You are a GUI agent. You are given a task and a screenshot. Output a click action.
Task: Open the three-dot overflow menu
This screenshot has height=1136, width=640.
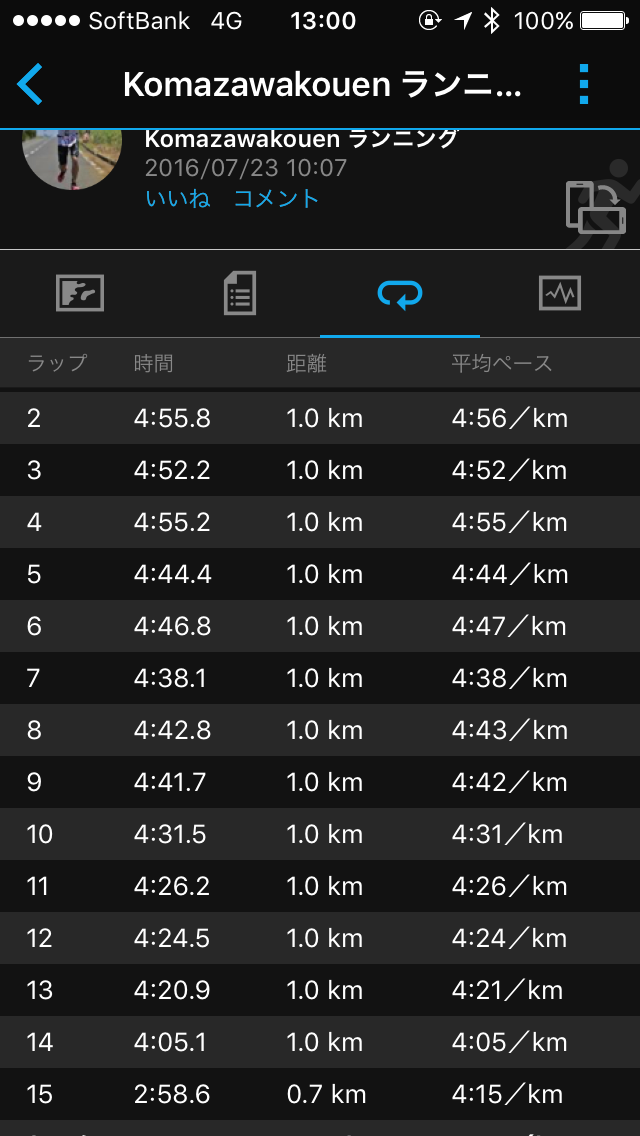[x=585, y=84]
